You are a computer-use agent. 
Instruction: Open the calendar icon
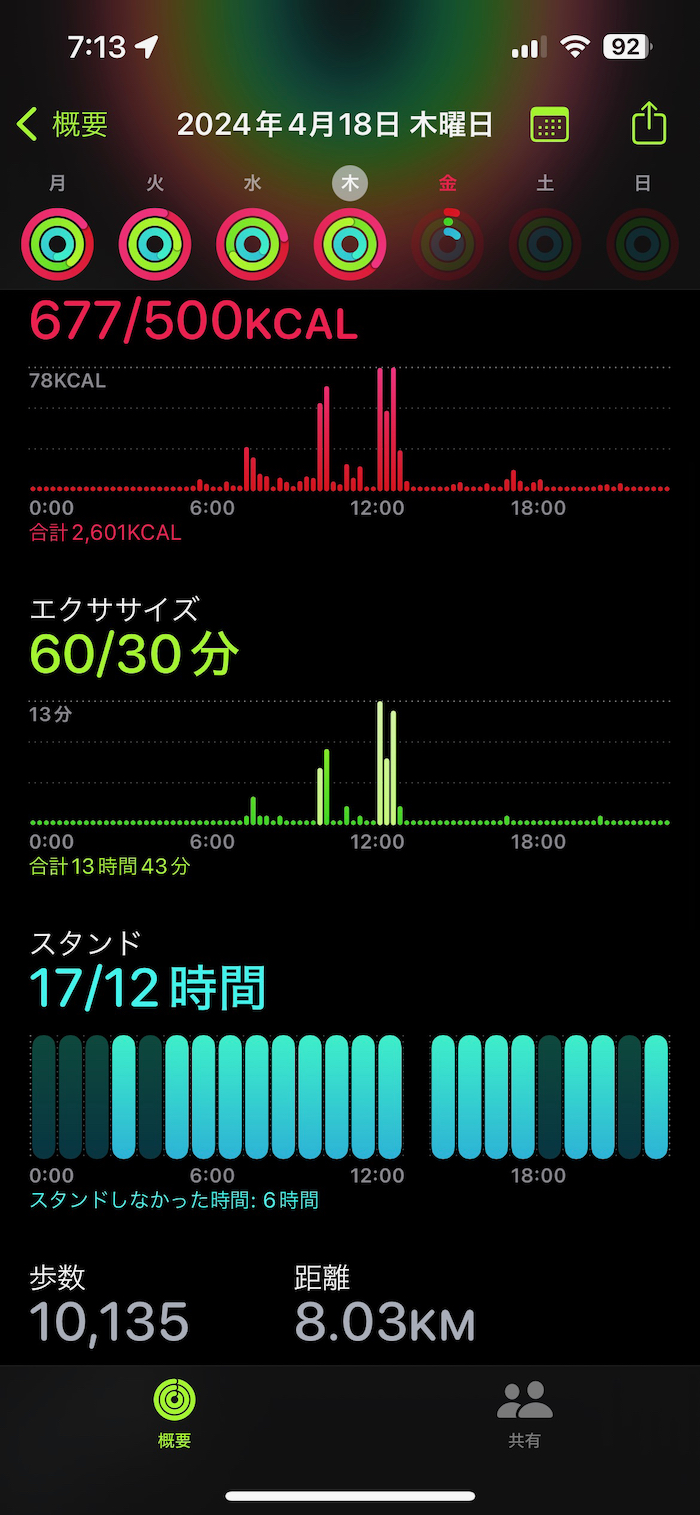tap(549, 125)
